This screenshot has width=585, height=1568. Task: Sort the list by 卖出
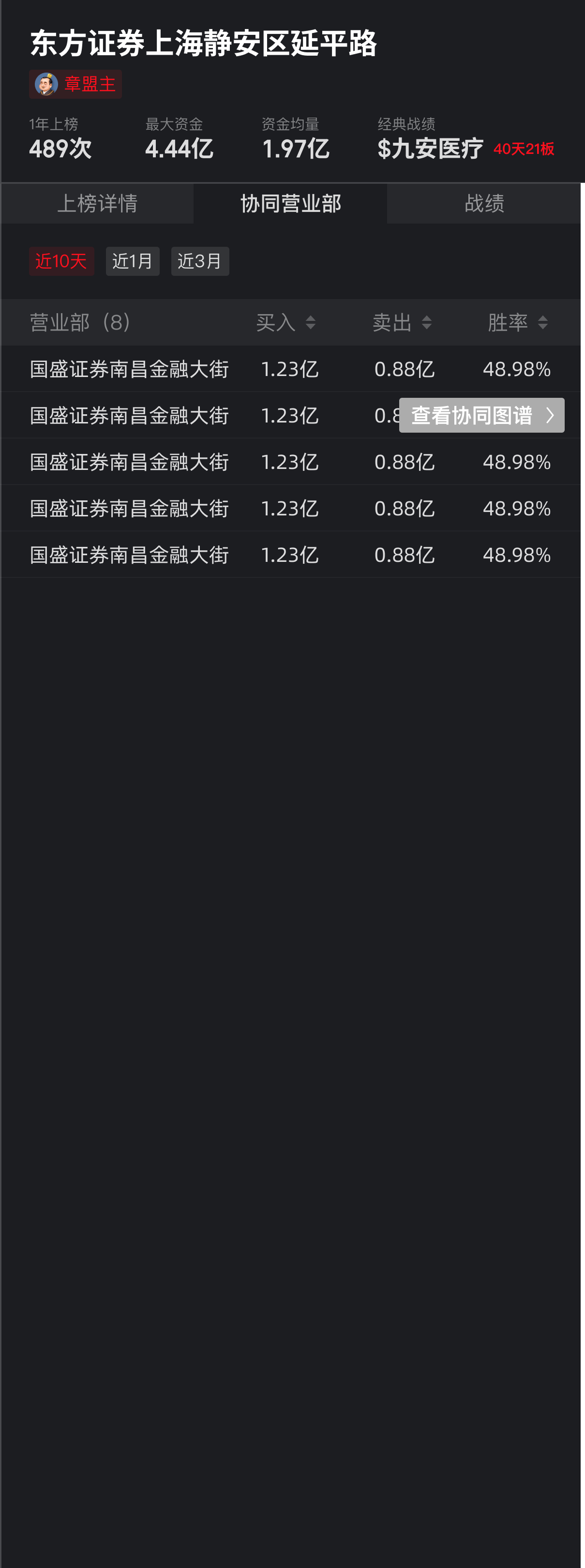click(x=402, y=322)
